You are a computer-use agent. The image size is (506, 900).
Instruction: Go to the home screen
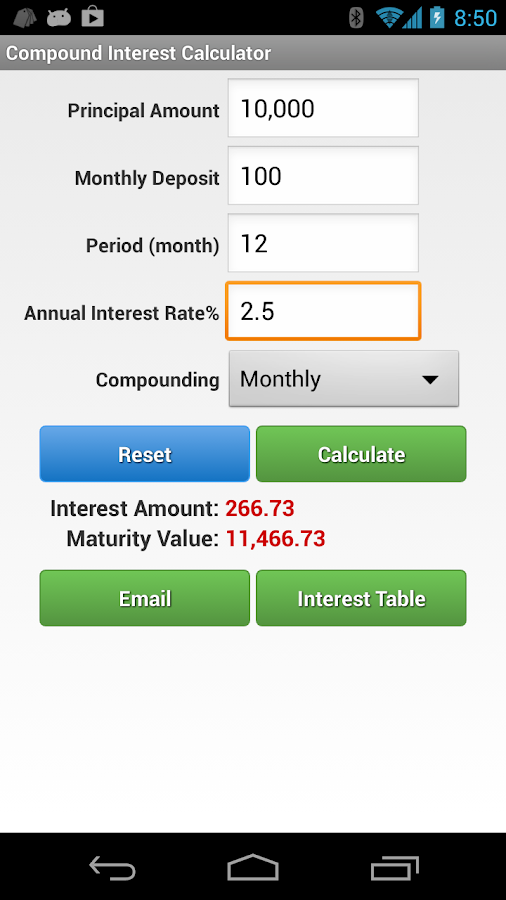point(253,867)
